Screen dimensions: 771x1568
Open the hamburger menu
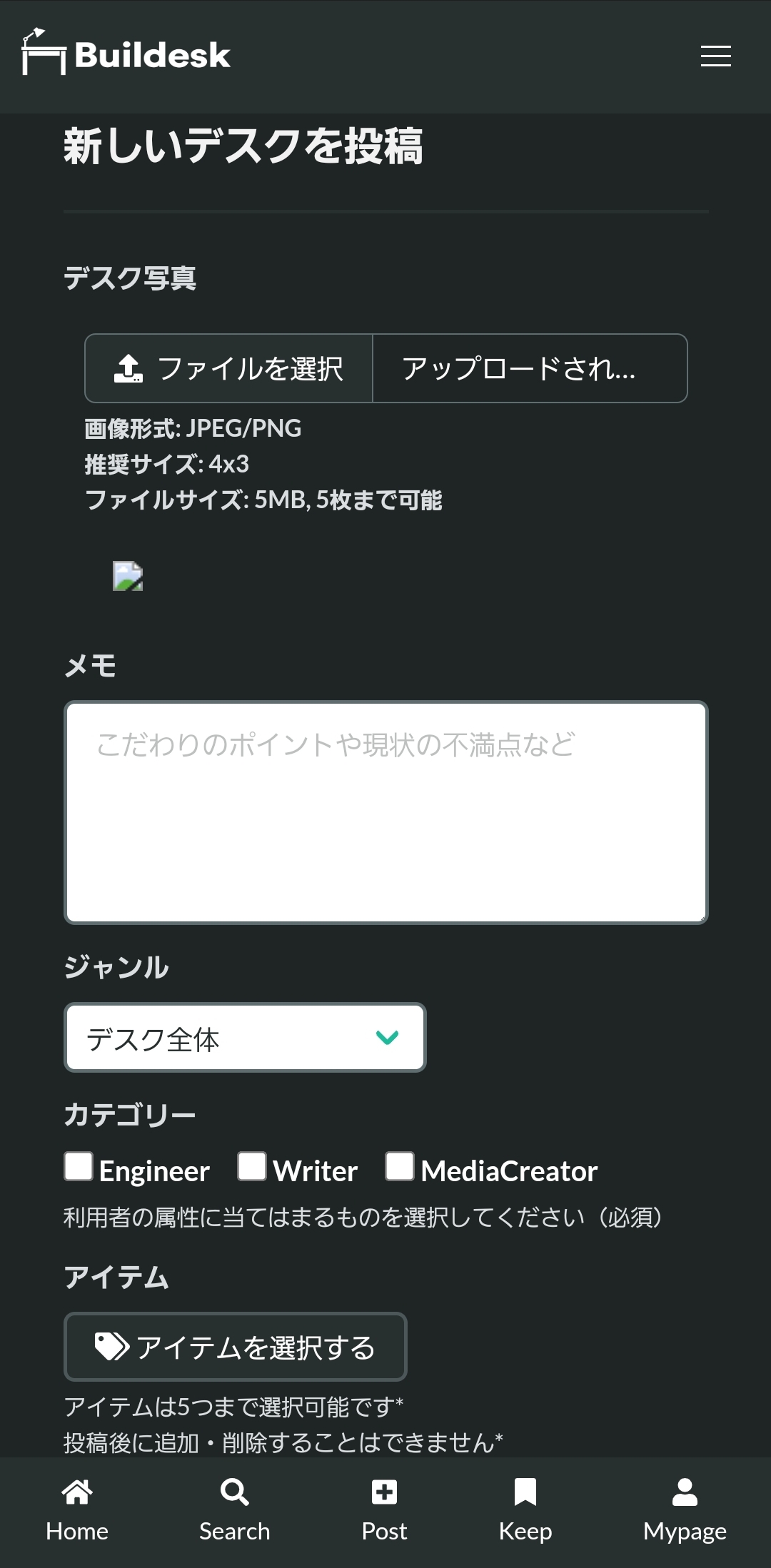715,56
